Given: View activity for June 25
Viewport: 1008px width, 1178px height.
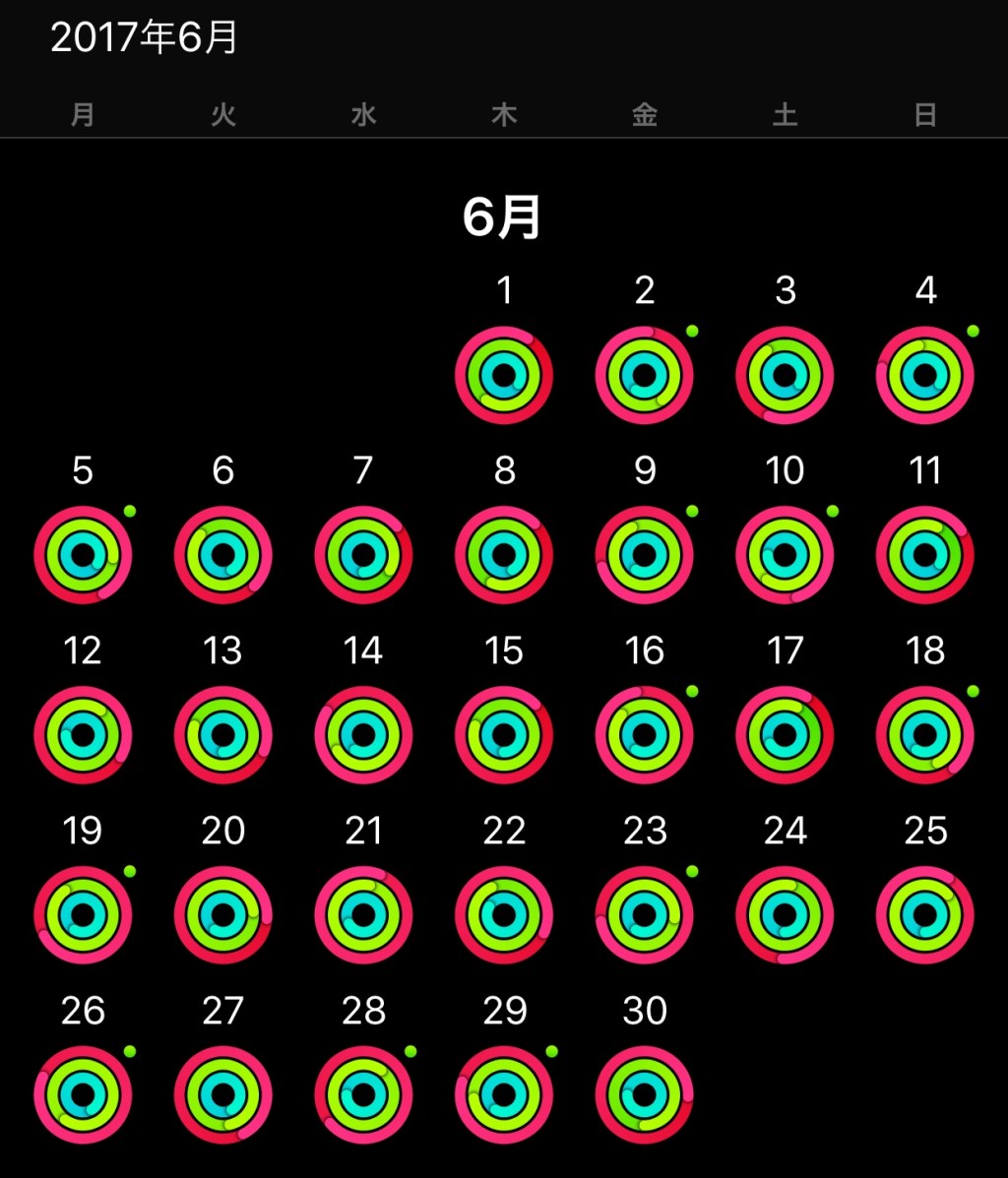Looking at the screenshot, I should (x=925, y=915).
